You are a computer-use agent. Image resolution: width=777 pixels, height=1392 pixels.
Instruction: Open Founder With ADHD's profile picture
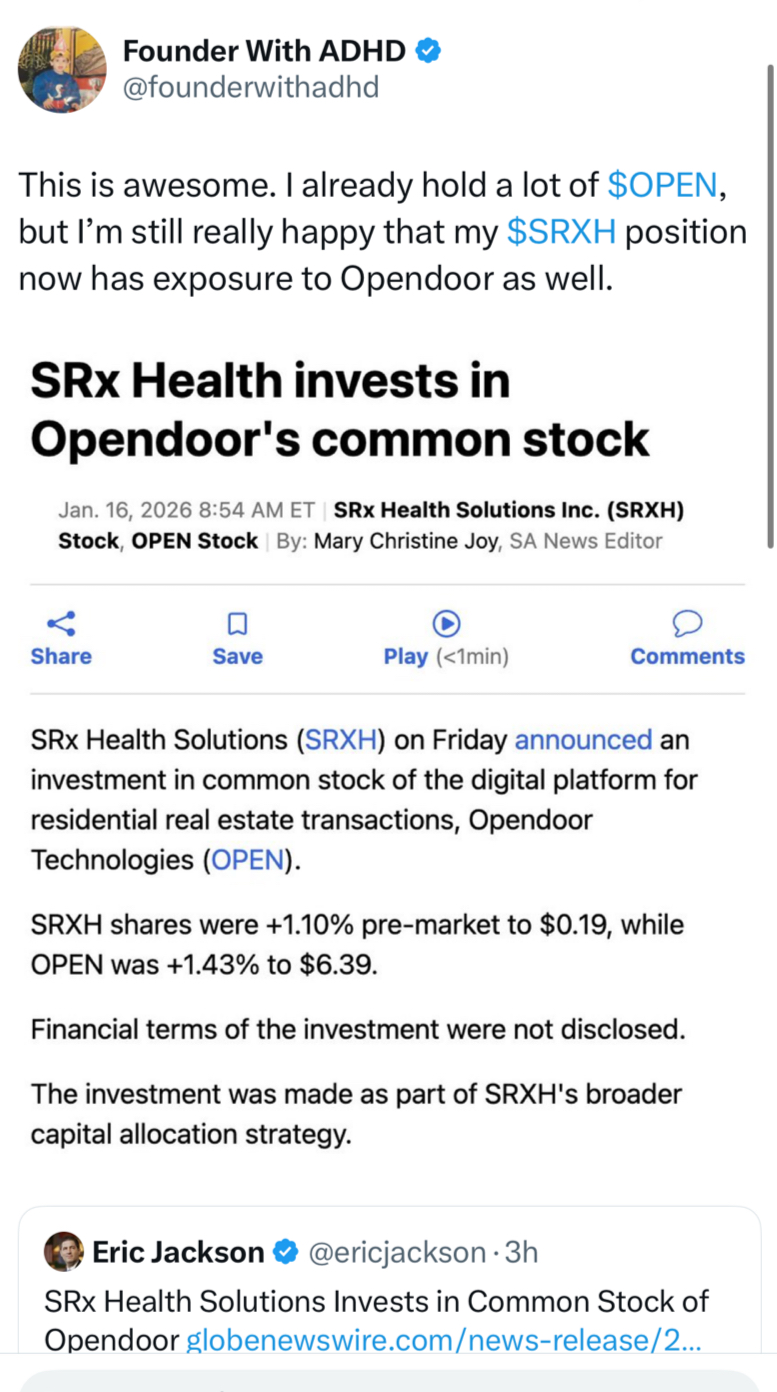pos(62,69)
